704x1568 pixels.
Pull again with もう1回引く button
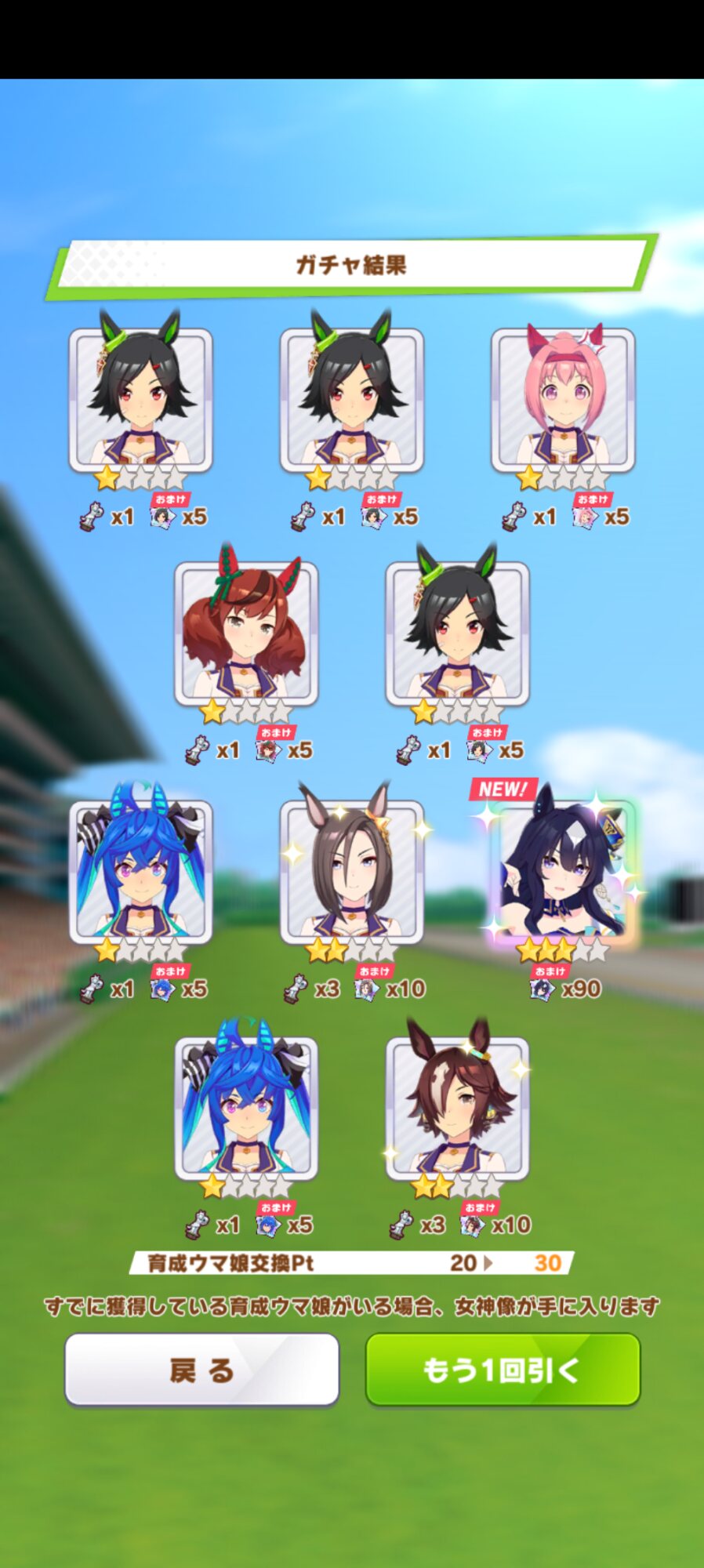503,1370
